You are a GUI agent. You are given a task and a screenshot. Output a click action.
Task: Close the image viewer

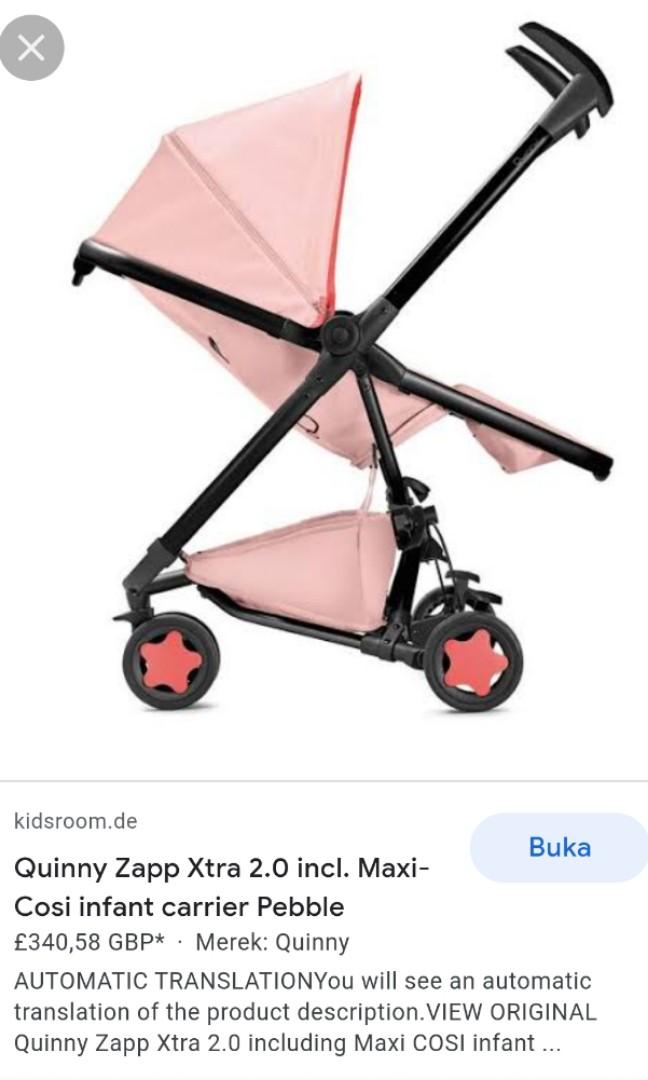point(31,47)
